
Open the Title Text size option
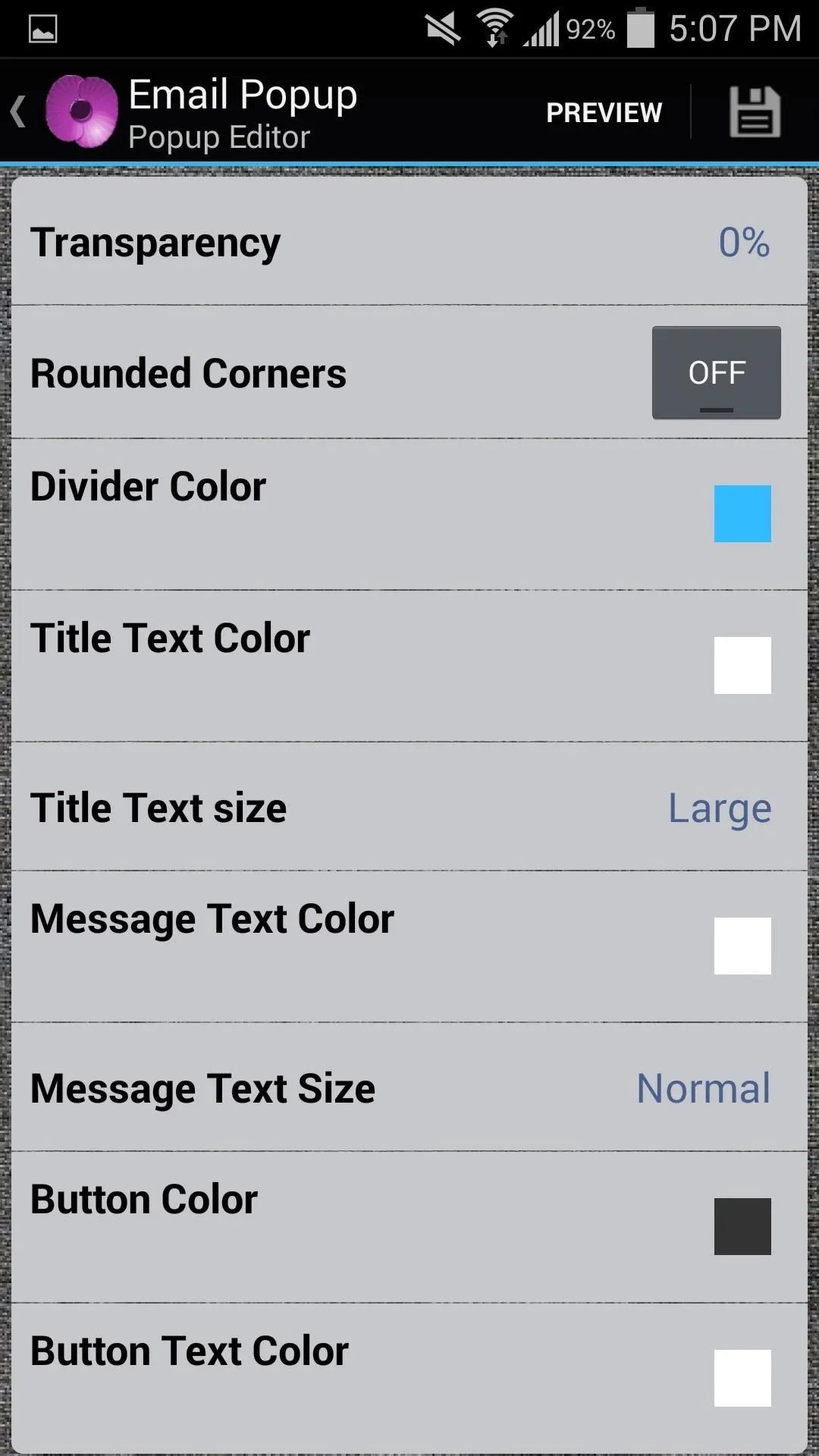409,807
